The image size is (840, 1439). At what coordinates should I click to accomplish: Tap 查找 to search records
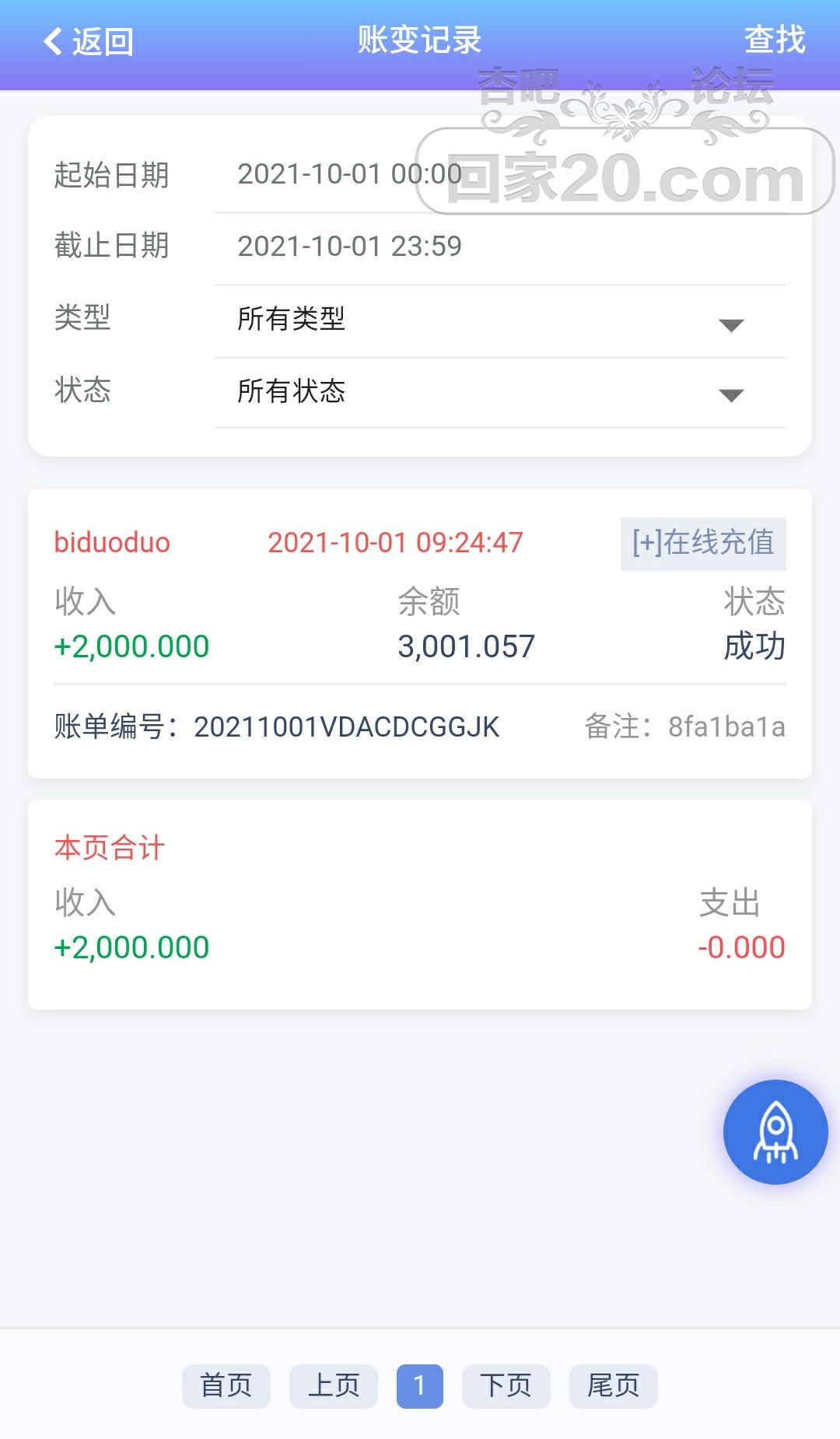(774, 40)
